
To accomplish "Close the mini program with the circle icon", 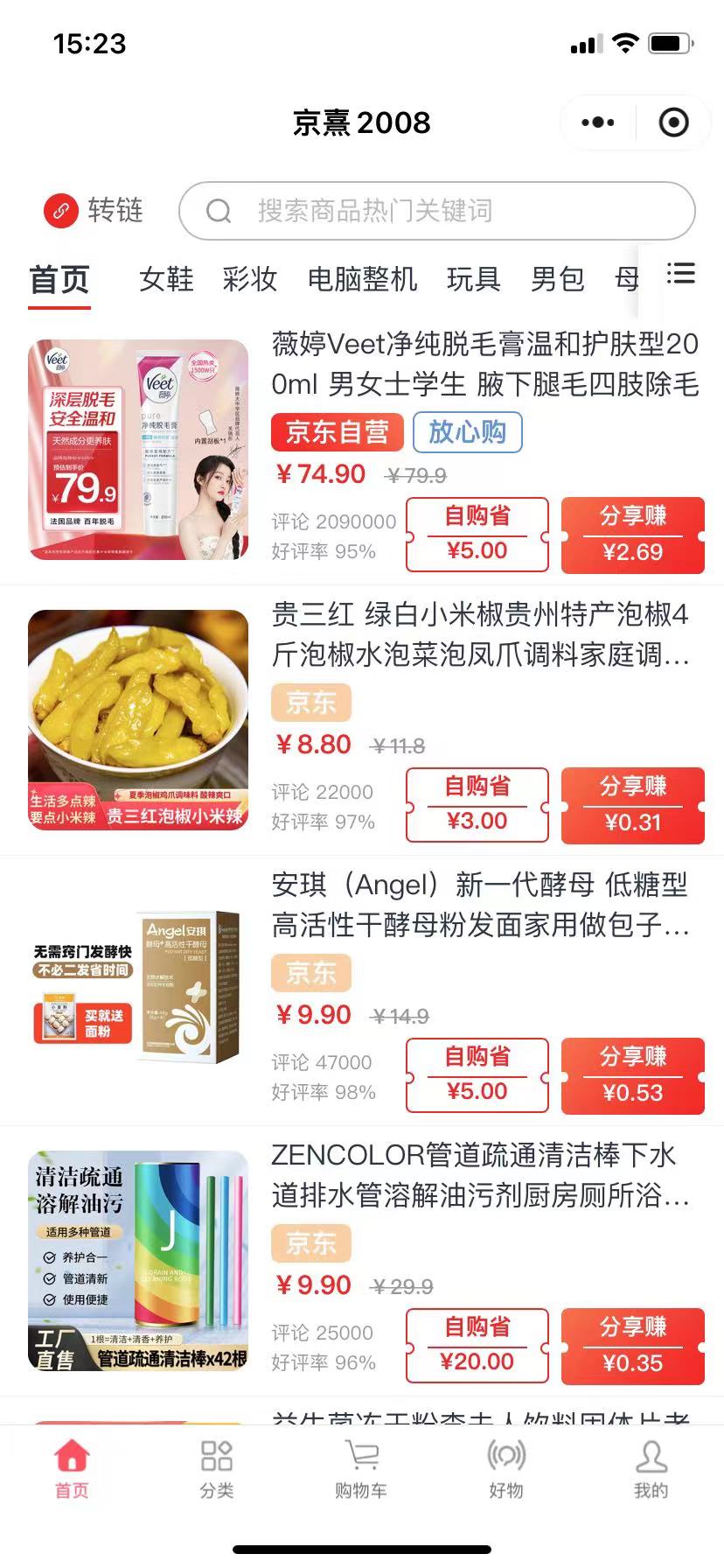I will 673,122.
